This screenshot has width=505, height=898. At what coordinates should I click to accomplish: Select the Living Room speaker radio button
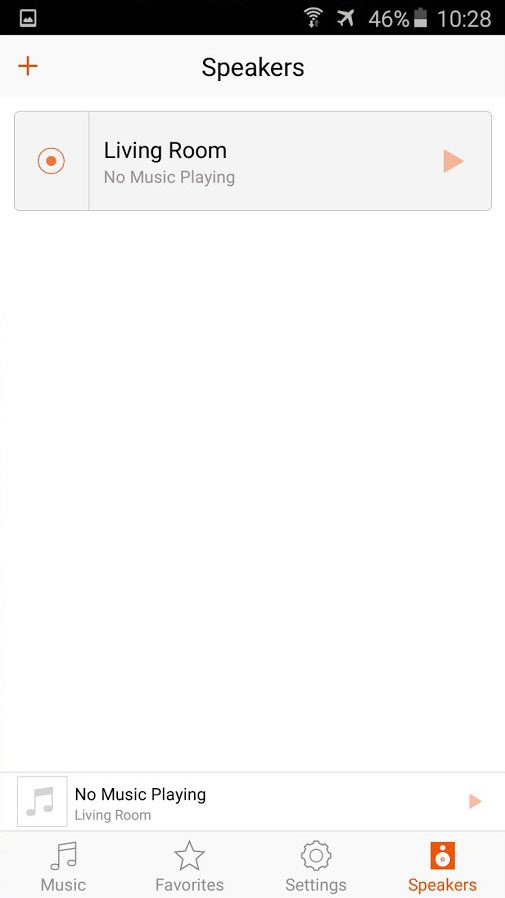[x=51, y=161]
